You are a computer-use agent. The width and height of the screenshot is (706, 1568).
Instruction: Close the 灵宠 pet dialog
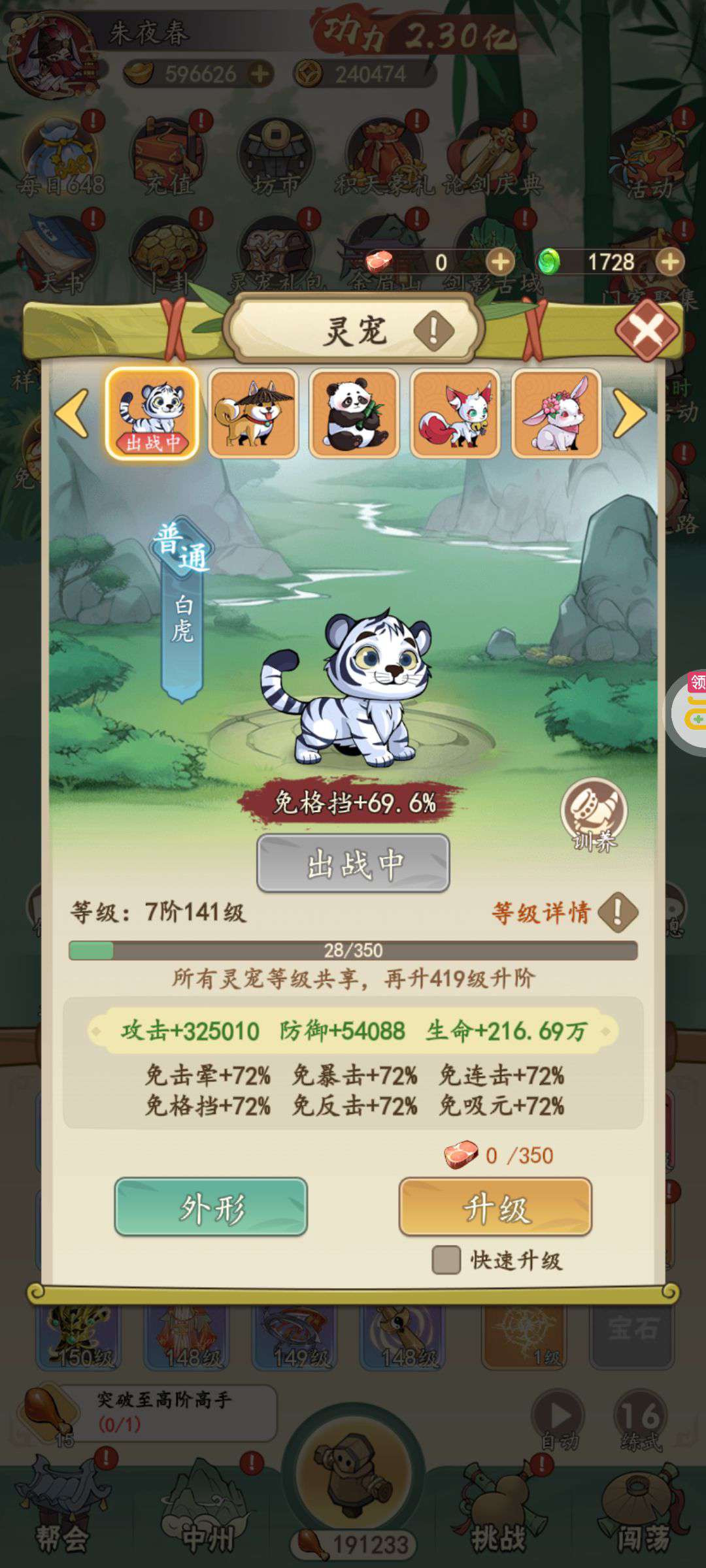tap(647, 330)
